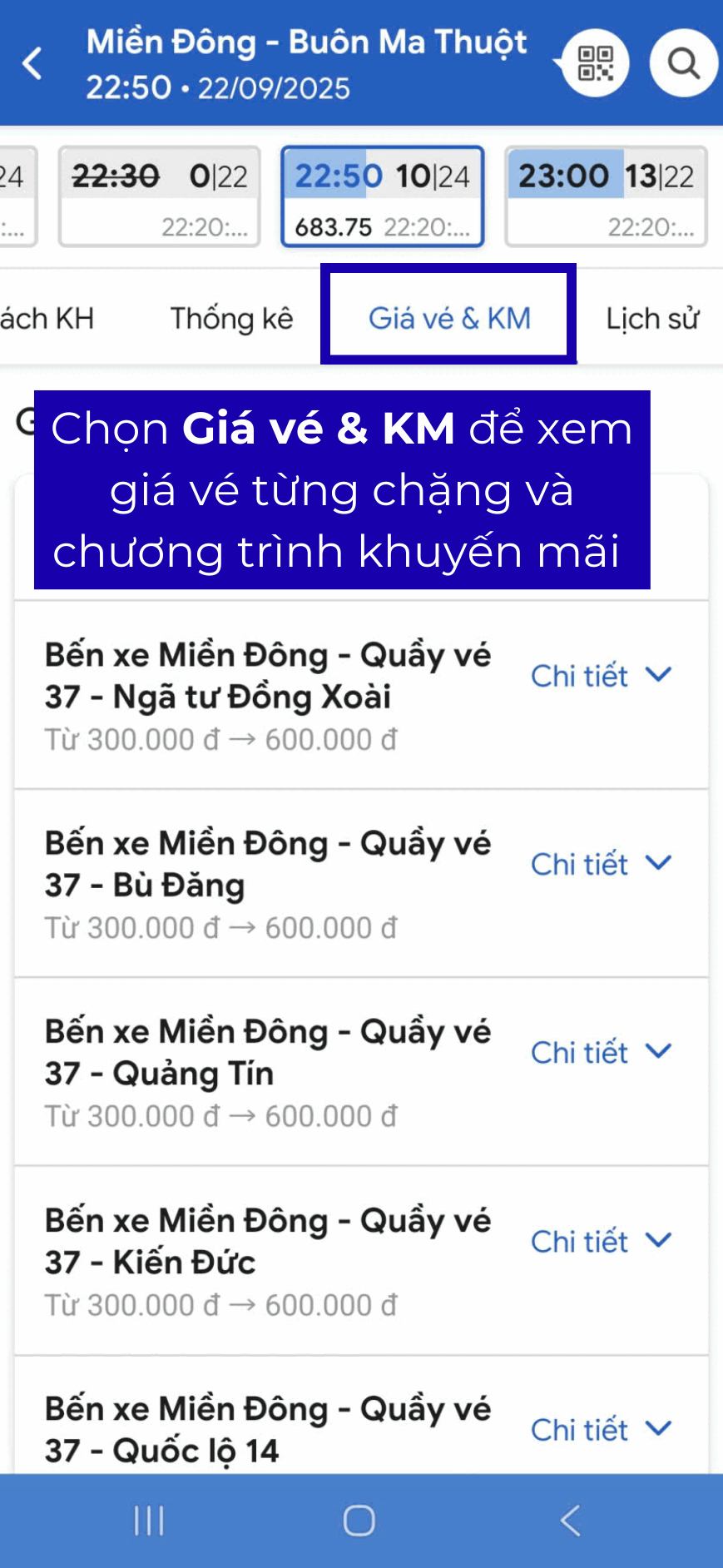Switch to the Lịch sử tab
The image size is (723, 1568).
[652, 318]
